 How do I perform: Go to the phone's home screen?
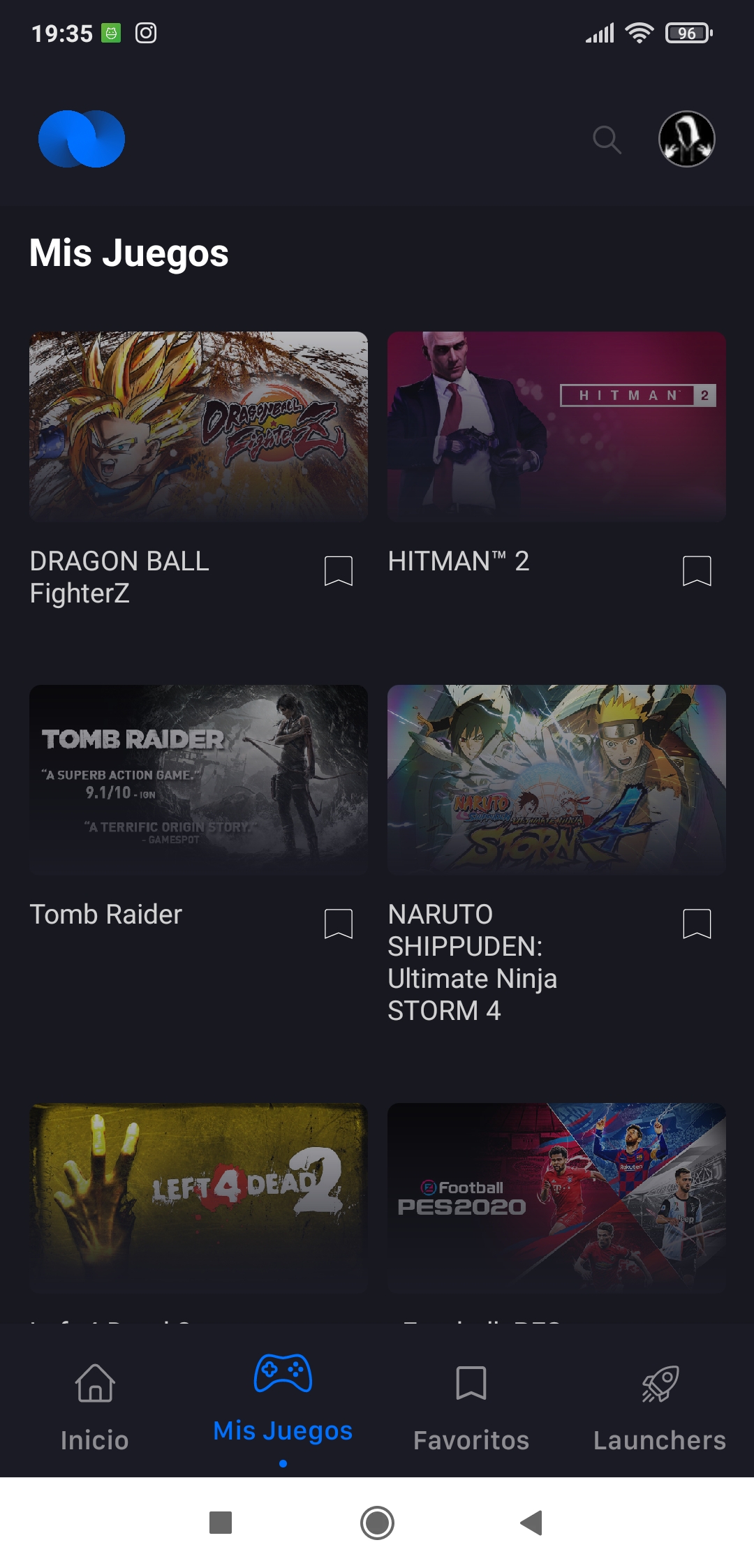tap(377, 1523)
